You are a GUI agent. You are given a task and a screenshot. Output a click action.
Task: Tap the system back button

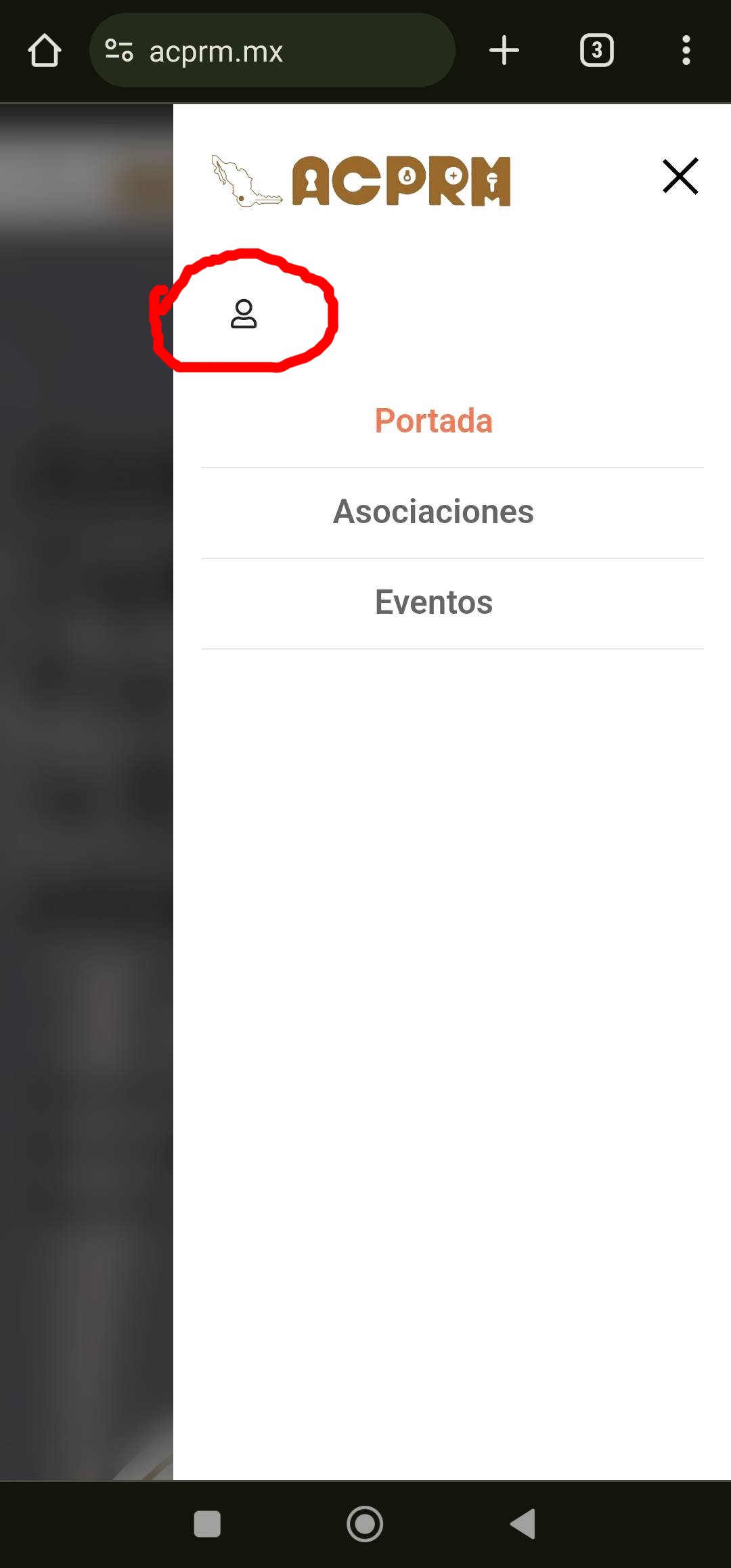(x=523, y=1524)
